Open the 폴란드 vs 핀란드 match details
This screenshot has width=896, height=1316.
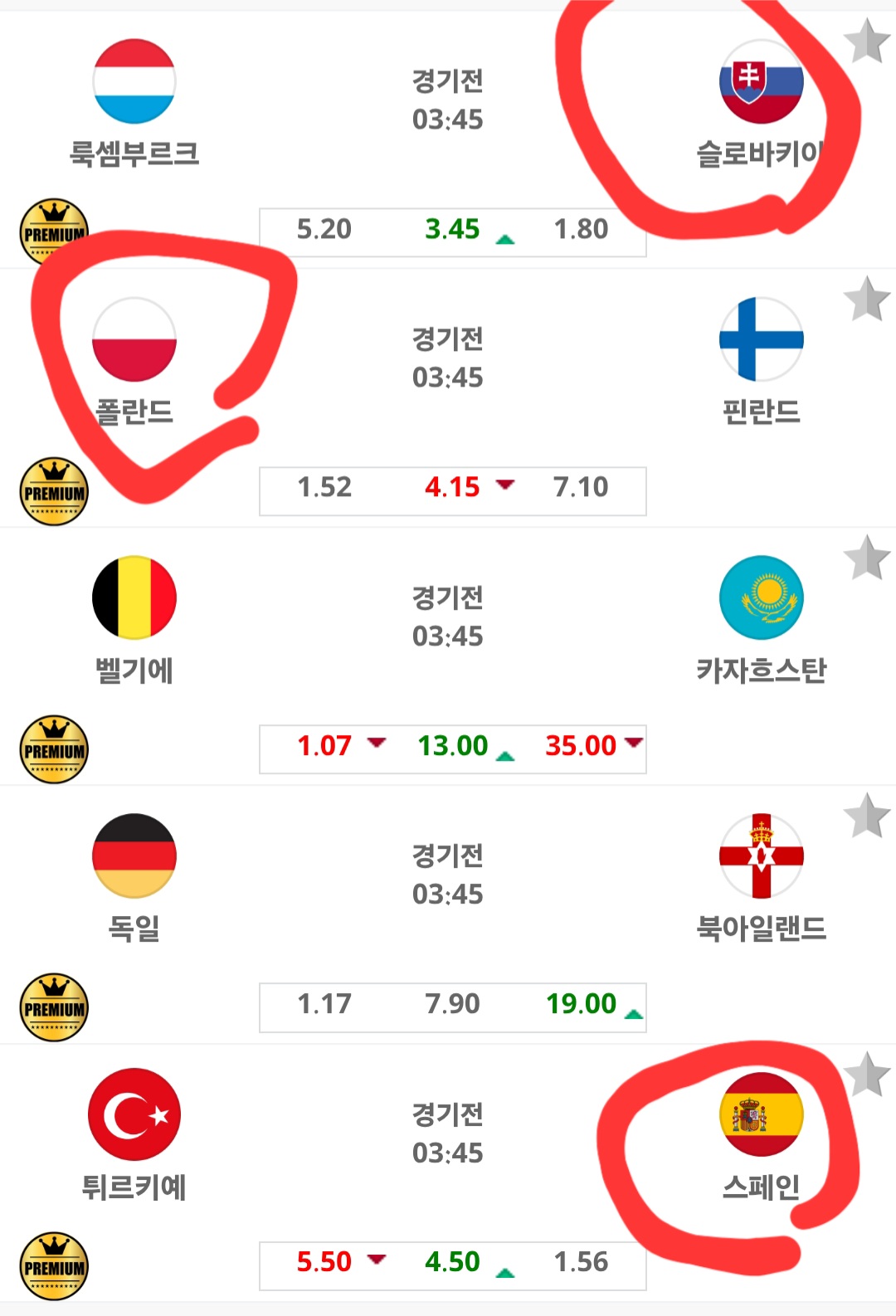tap(447, 358)
